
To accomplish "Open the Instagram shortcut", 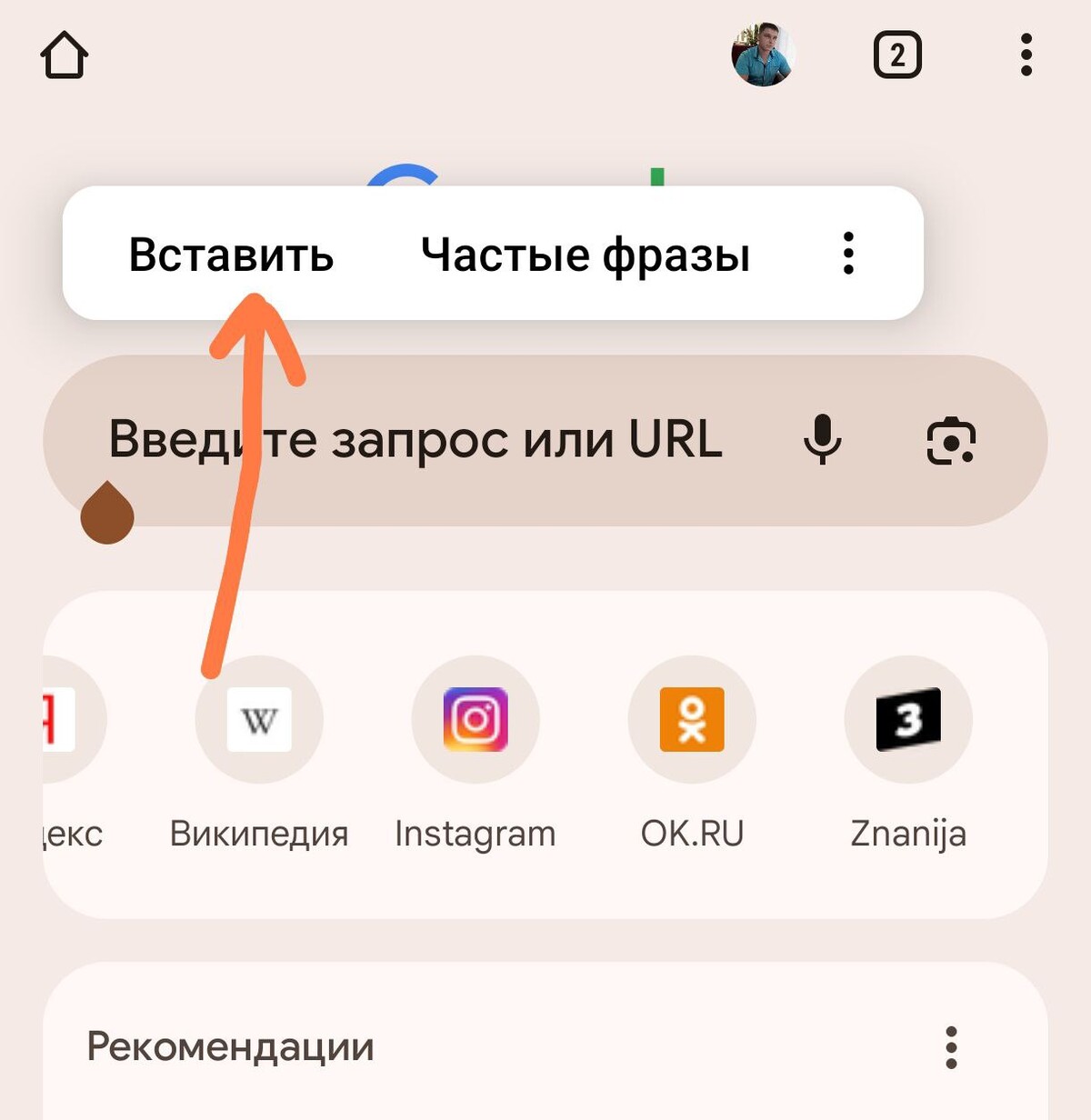I will click(x=475, y=720).
